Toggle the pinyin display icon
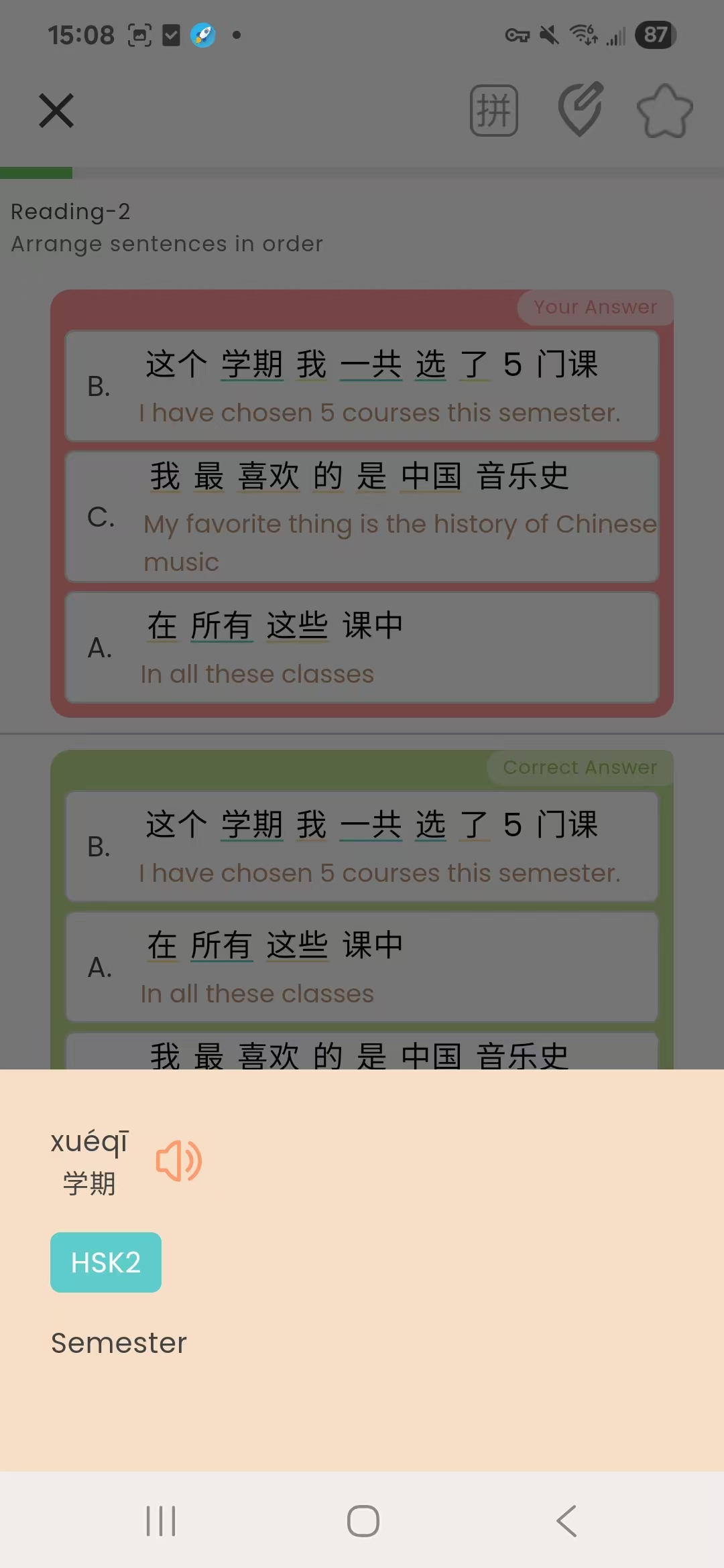Viewport: 724px width, 1568px height. (x=493, y=111)
